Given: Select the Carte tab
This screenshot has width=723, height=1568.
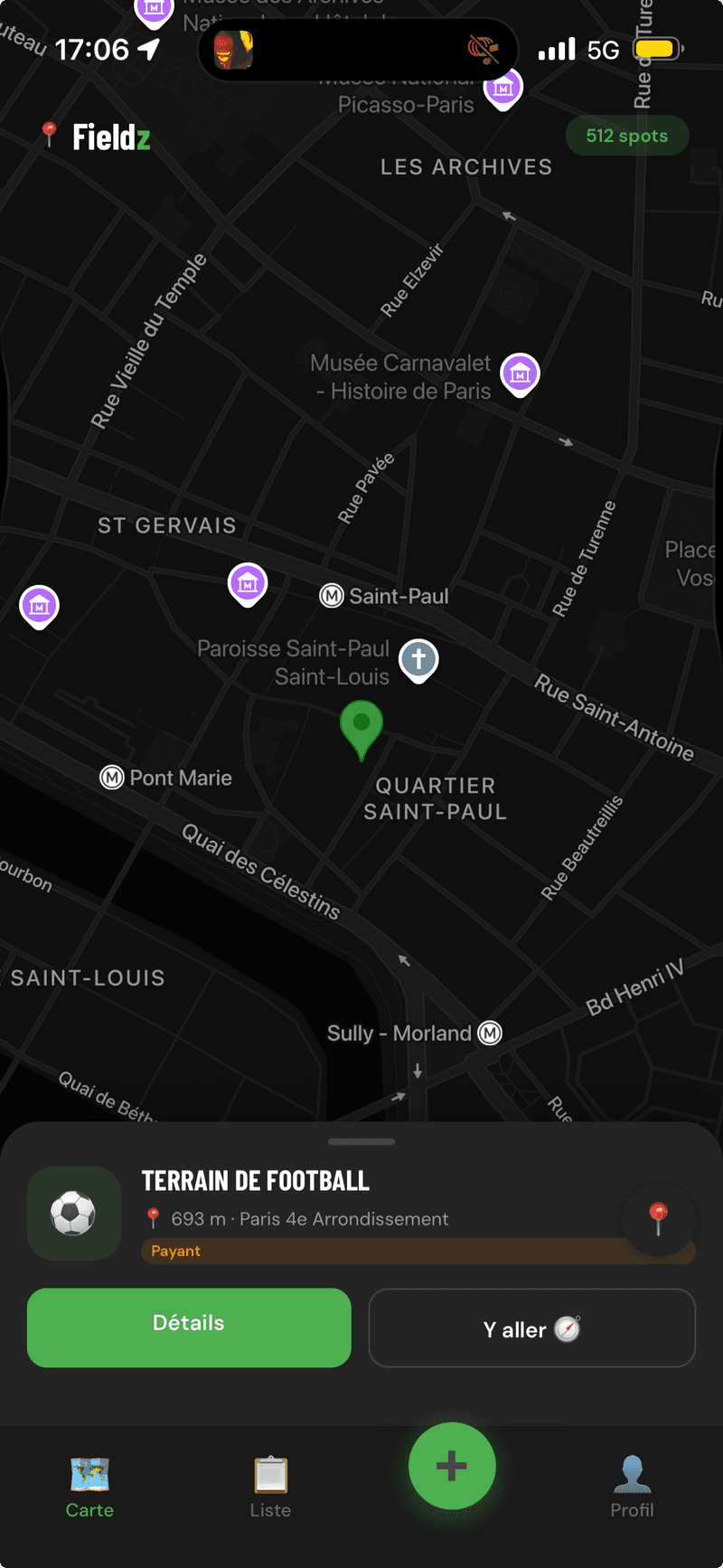Looking at the screenshot, I should (89, 1487).
